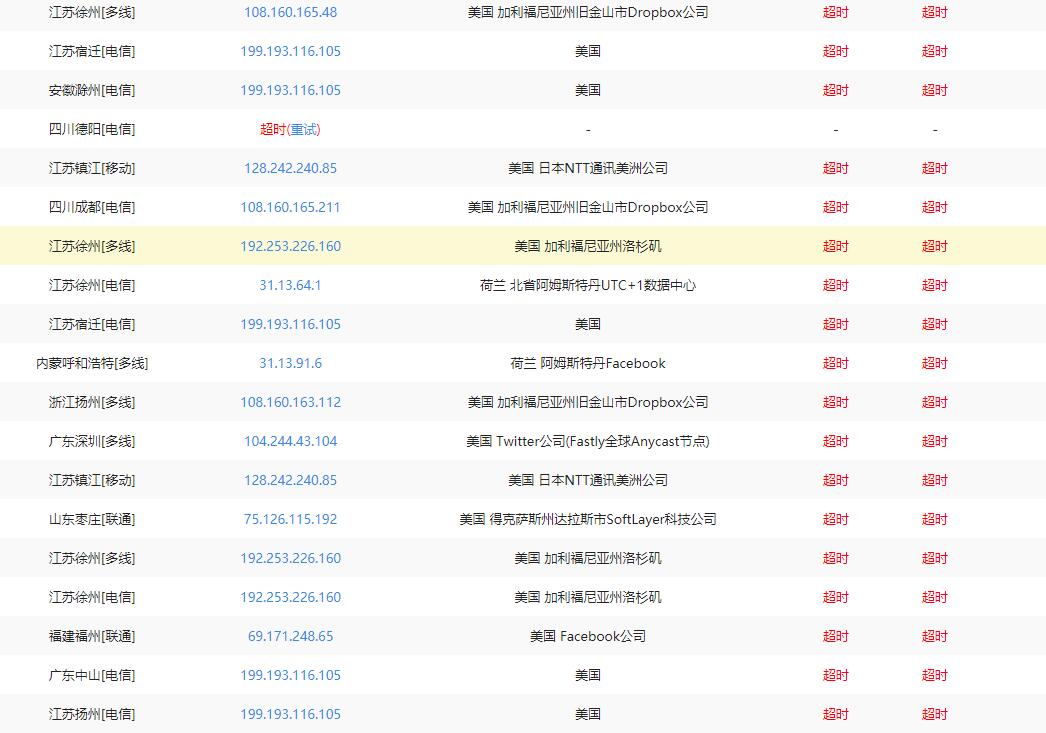This screenshot has height=733, width=1046.
Task: Retry the timed-out 四川德阳 test
Action: coord(304,129)
